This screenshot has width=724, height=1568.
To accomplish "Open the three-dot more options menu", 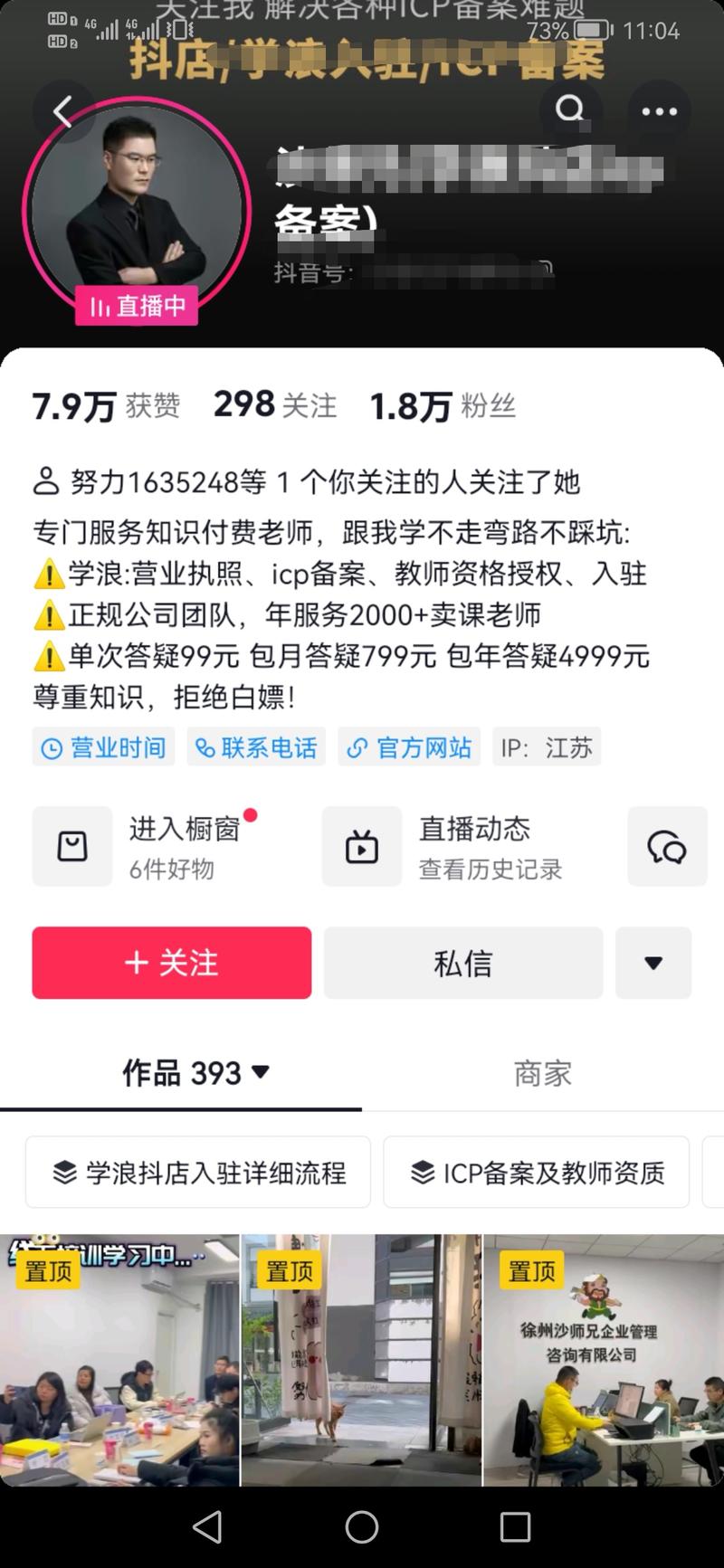I will click(658, 110).
